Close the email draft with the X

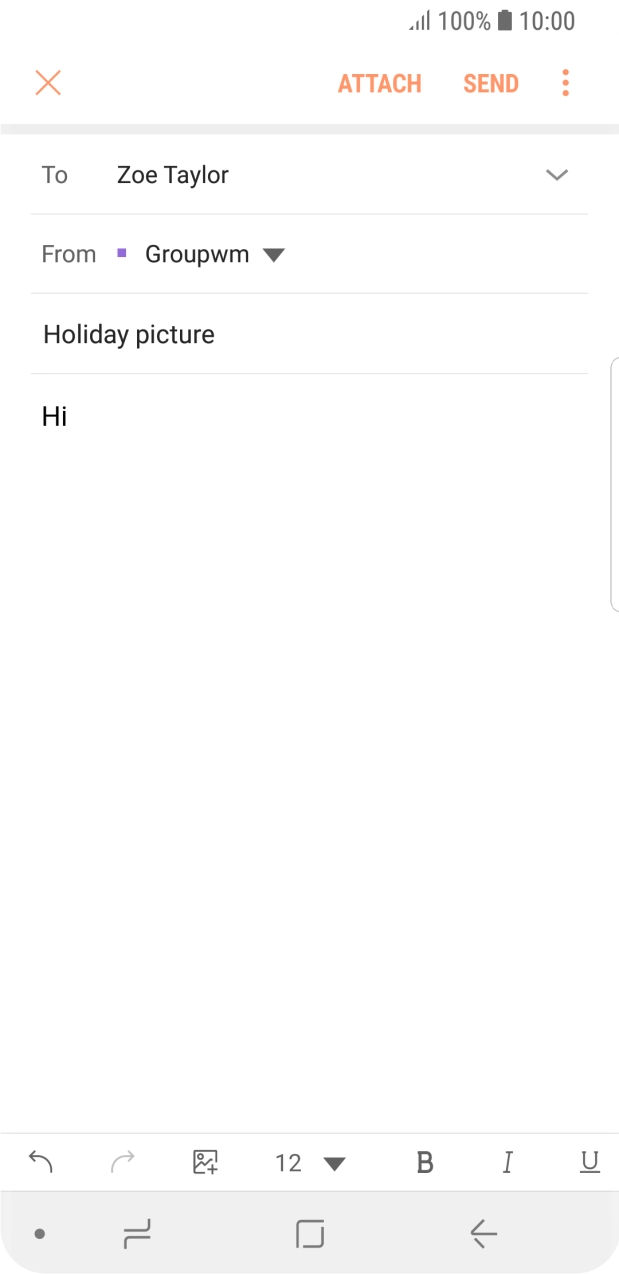coord(48,83)
